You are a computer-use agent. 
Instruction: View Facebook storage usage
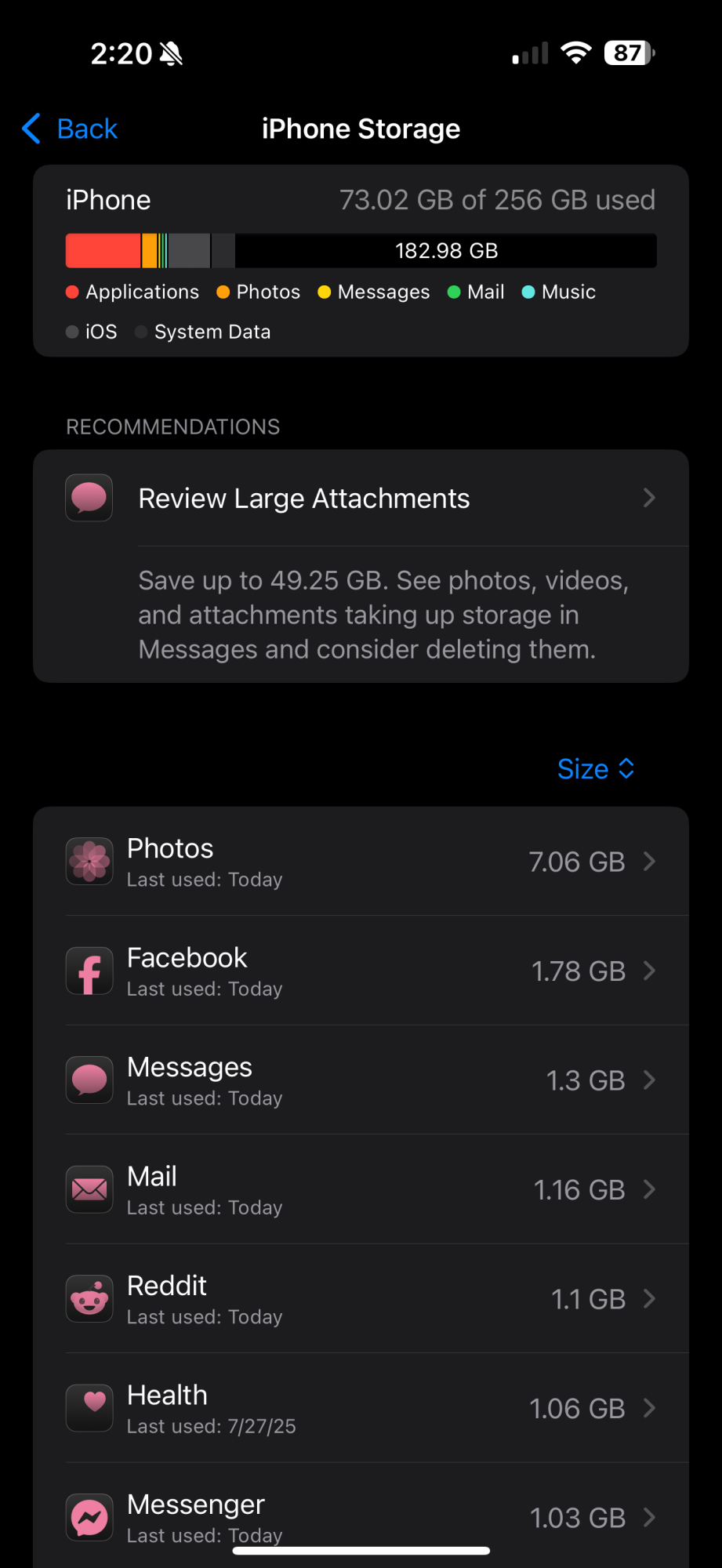361,971
